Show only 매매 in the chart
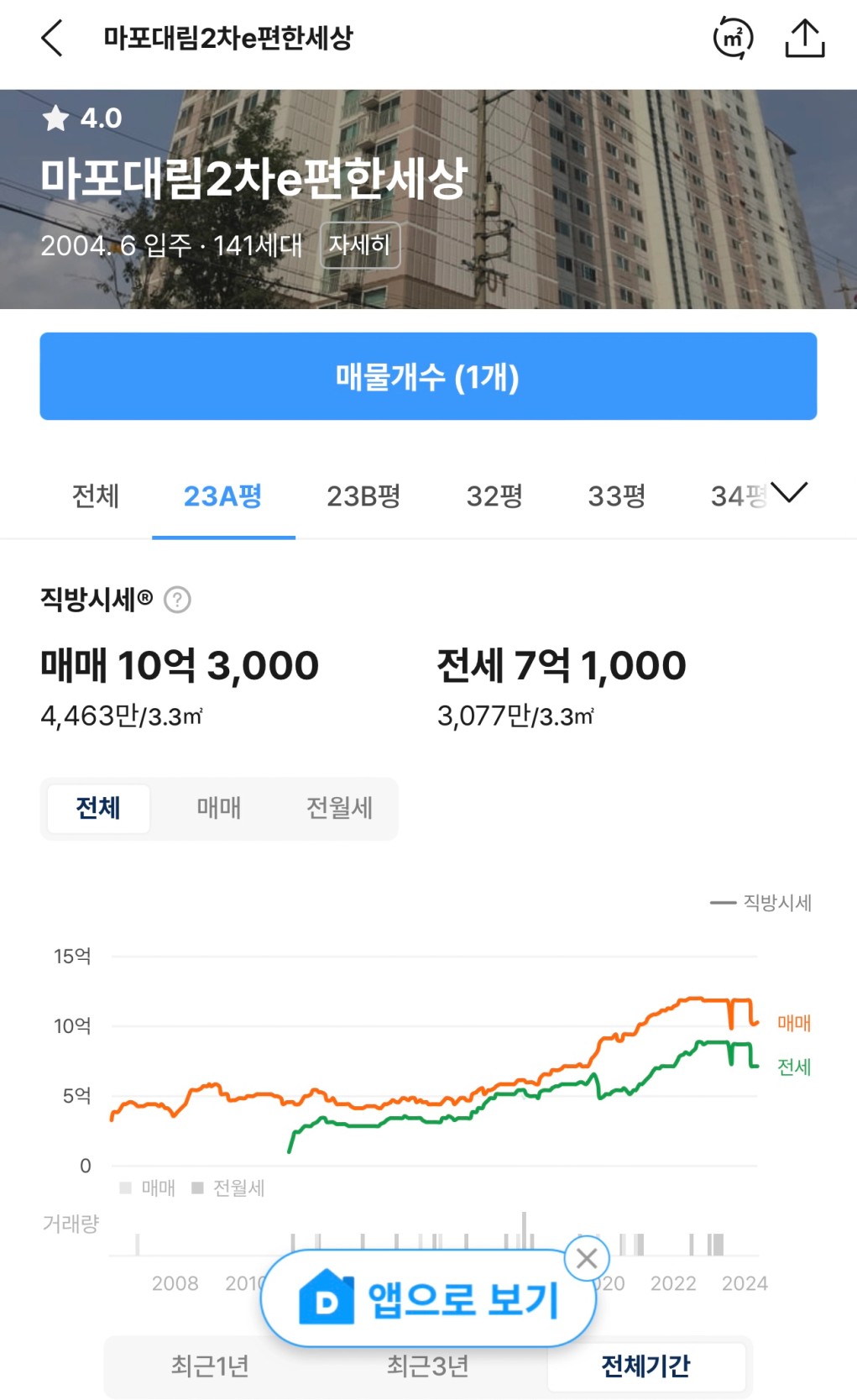The image size is (857, 1400). tap(218, 809)
